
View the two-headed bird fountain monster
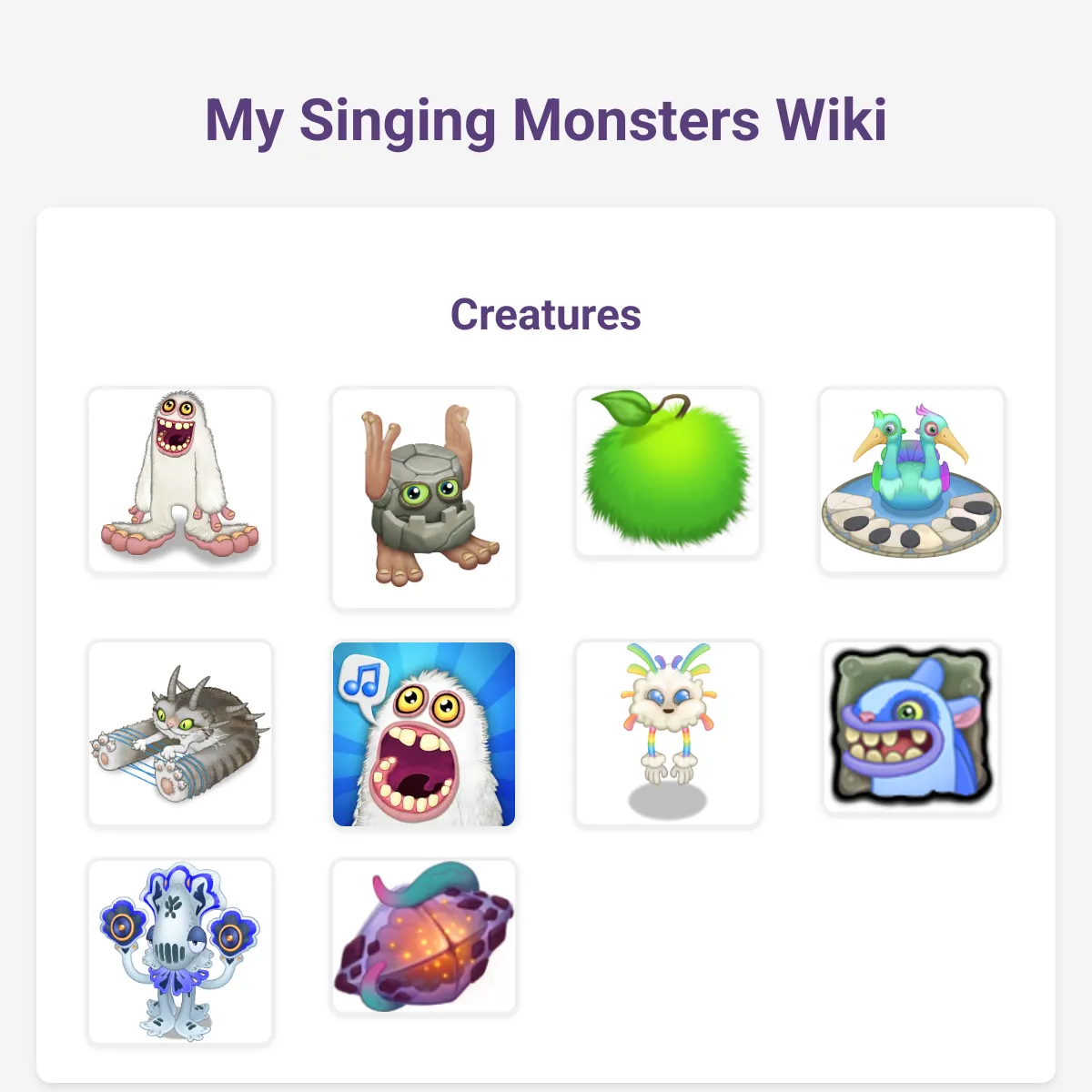click(912, 480)
